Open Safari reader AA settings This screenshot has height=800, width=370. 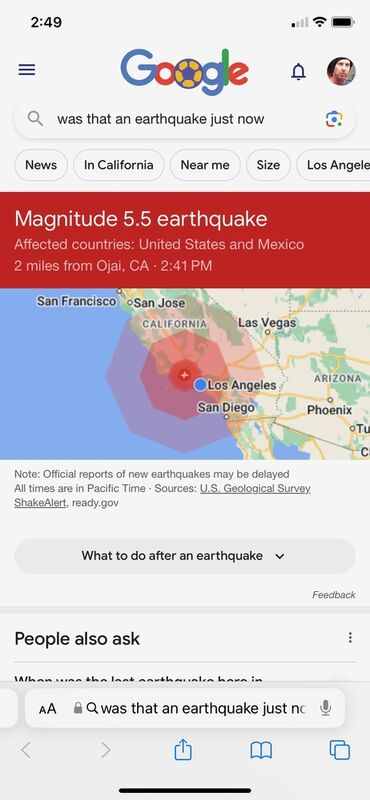(x=47, y=709)
